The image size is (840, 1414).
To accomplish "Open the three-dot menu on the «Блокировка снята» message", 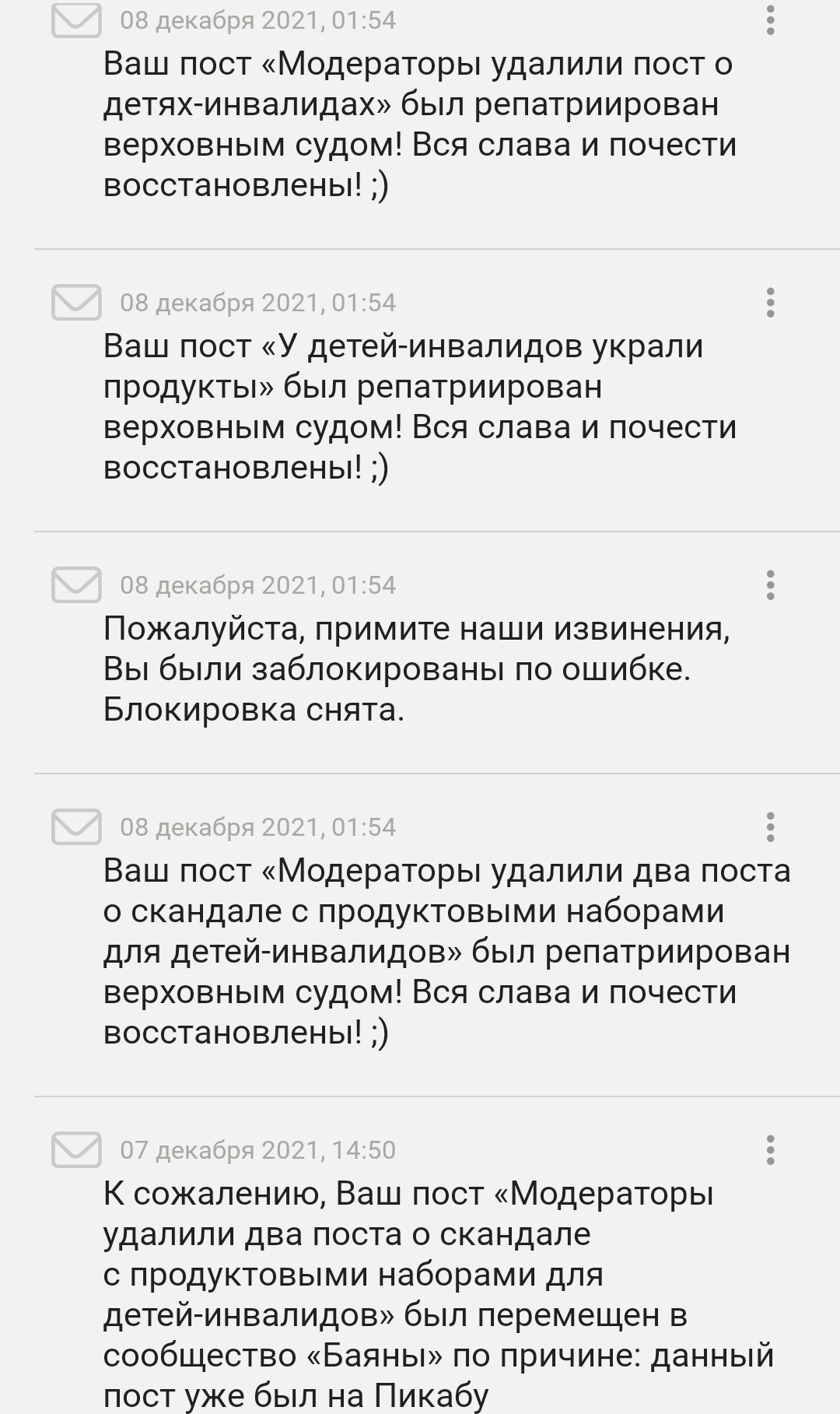I will click(770, 584).
